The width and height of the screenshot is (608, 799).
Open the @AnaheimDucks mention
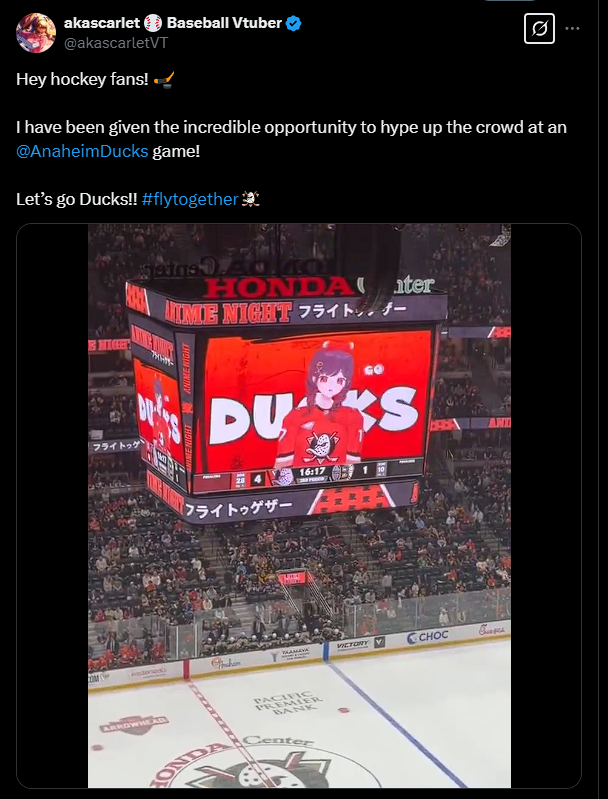coord(82,151)
